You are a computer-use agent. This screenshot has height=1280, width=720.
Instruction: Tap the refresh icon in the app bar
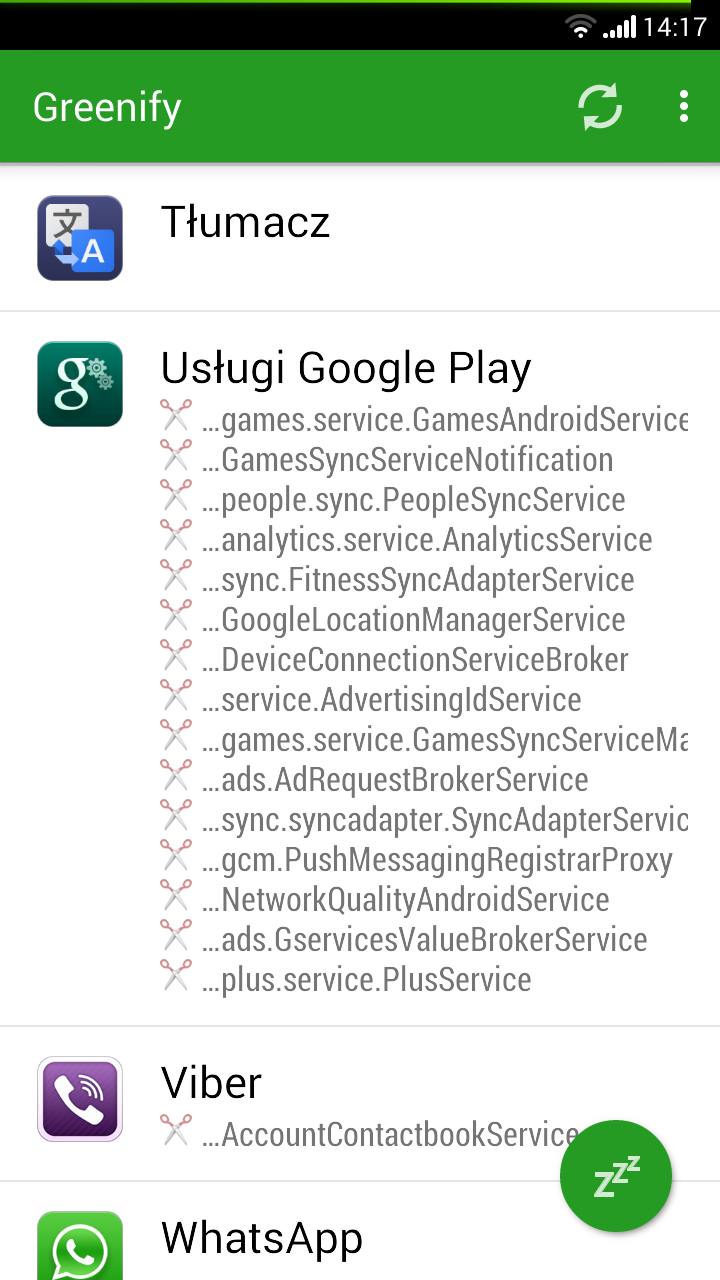click(x=600, y=107)
